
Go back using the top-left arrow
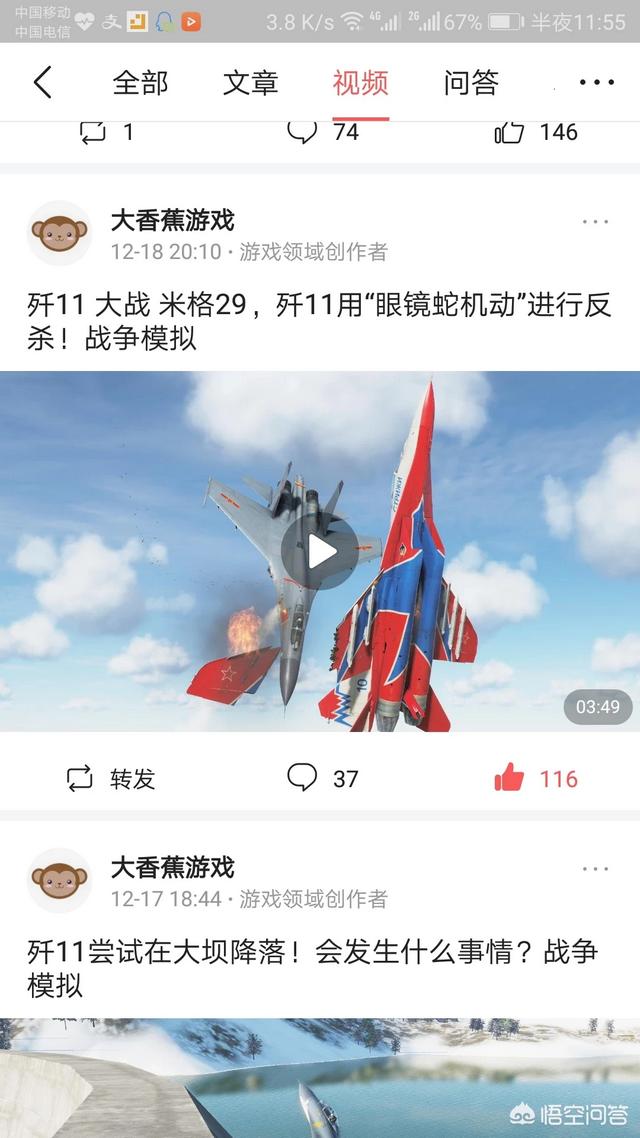[x=43, y=82]
